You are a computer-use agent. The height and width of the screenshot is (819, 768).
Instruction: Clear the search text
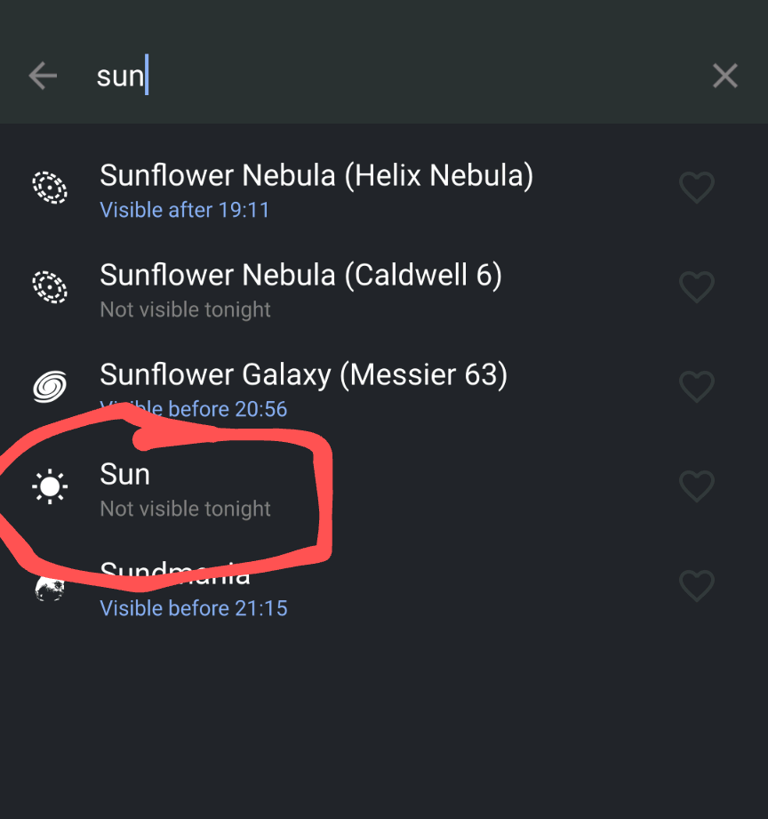(x=724, y=75)
